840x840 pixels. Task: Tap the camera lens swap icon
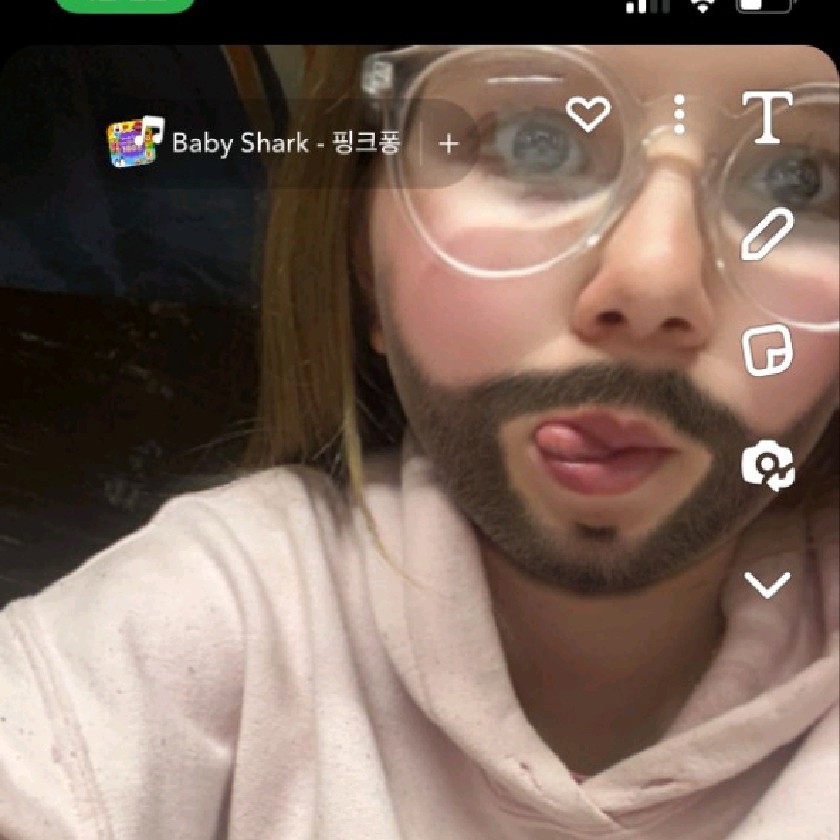pyautogui.click(x=767, y=467)
